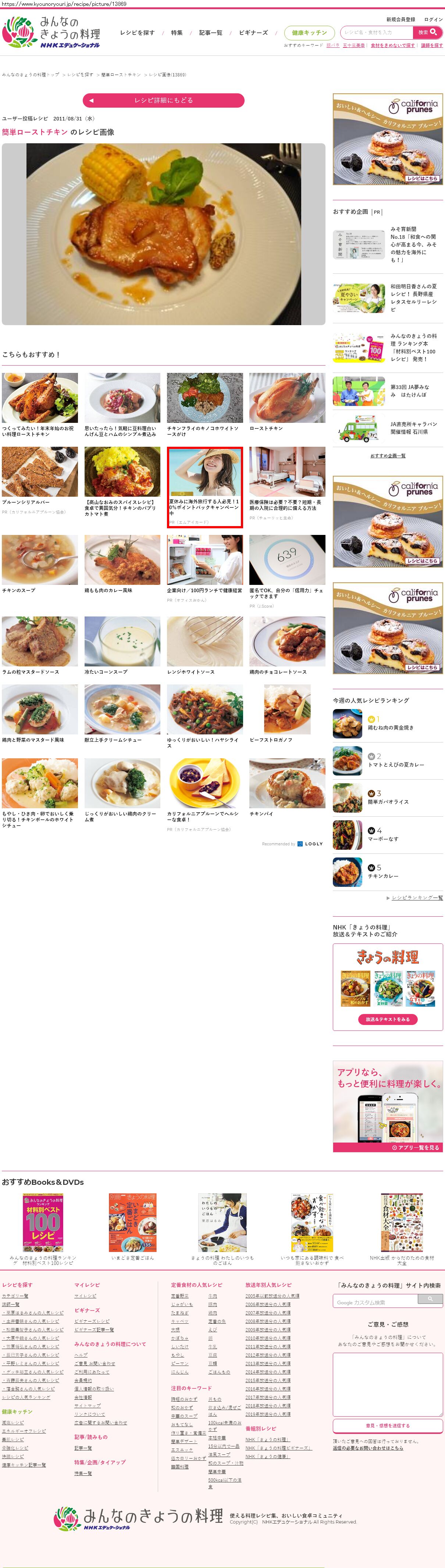Open the チキンのスープ recipe card
This screenshot has height=1568, width=445.
(x=40, y=564)
